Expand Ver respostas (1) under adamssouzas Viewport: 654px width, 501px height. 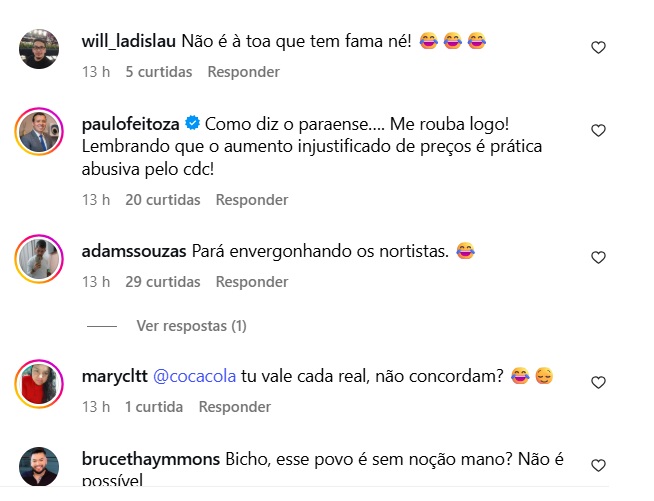191,326
